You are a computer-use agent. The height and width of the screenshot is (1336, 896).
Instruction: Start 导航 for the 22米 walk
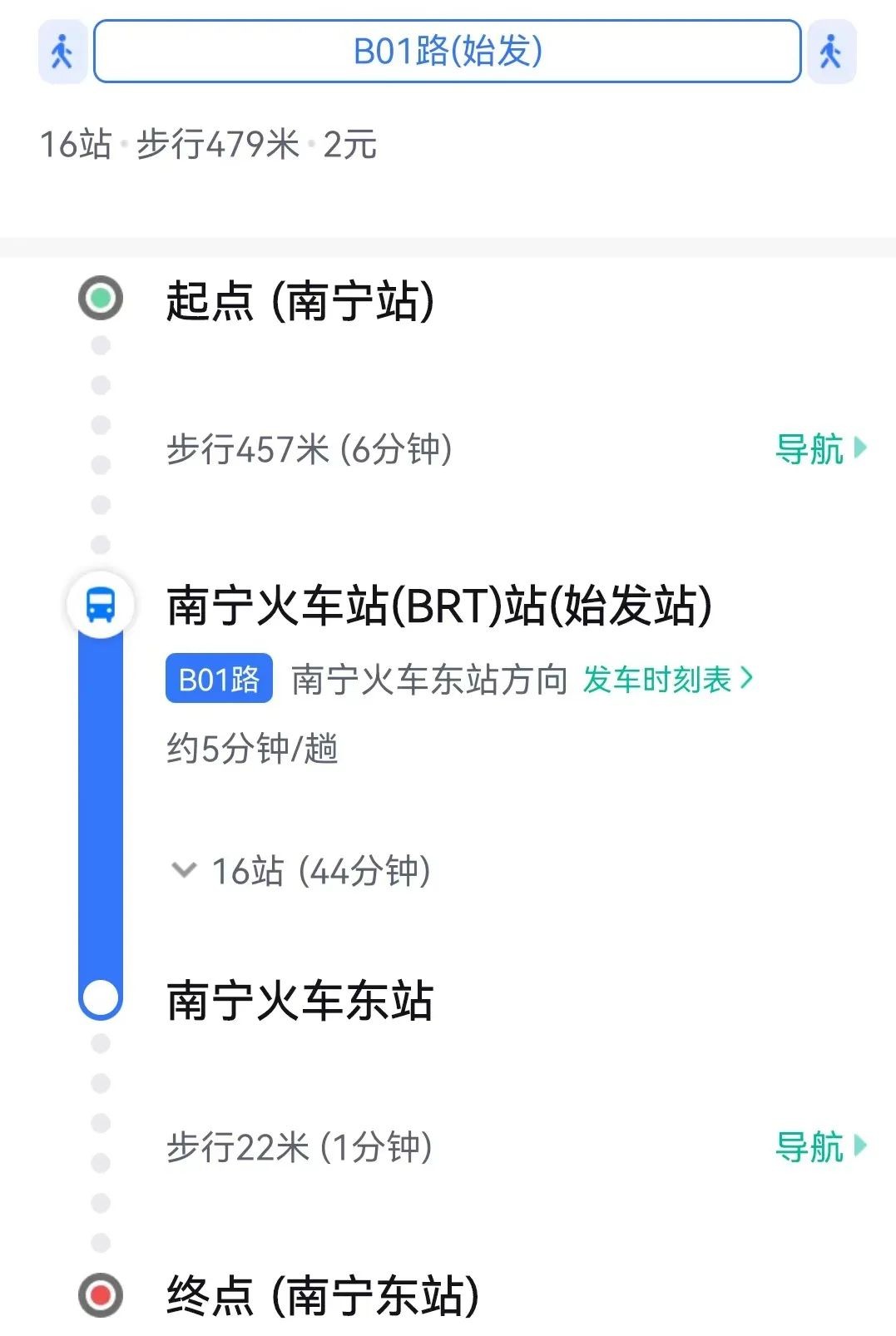819,1147
